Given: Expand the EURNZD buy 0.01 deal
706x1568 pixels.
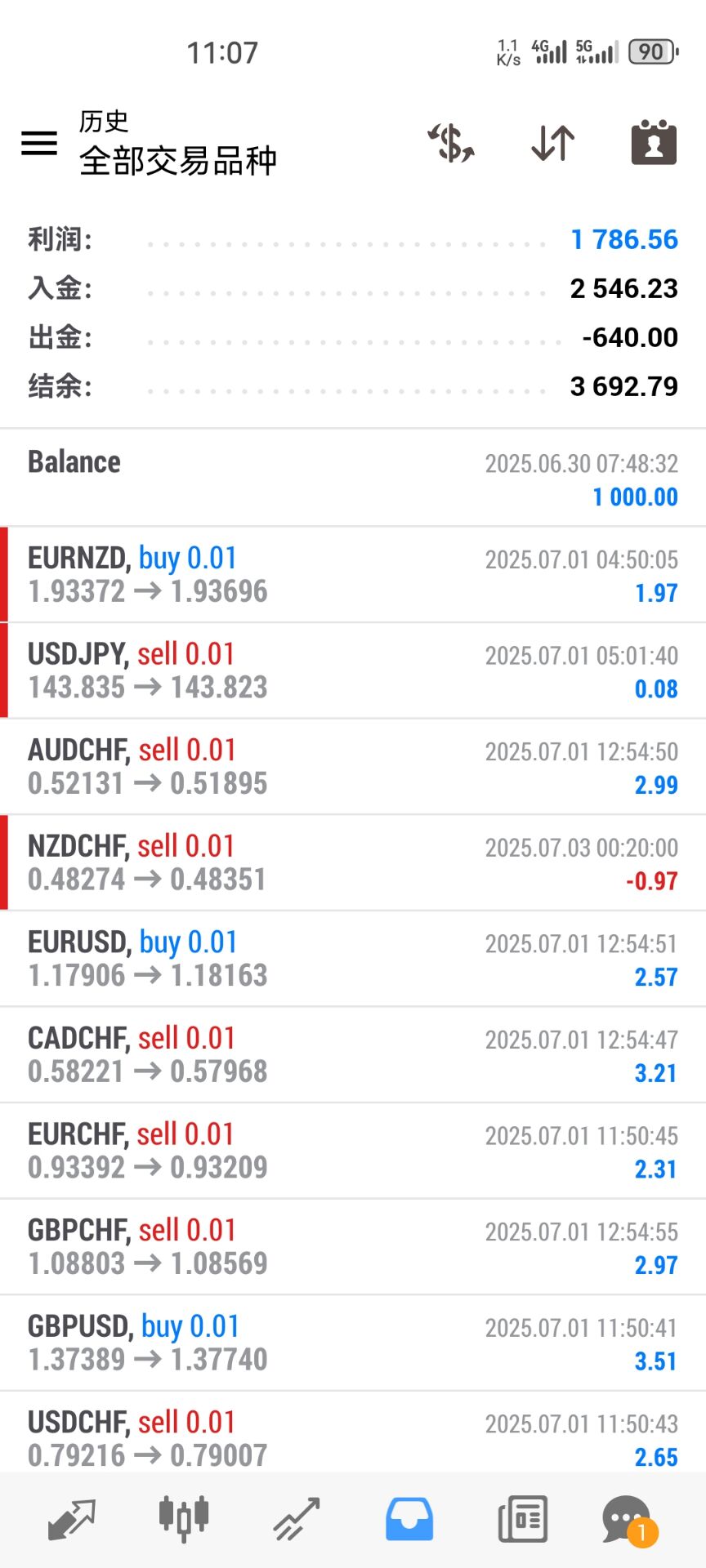Looking at the screenshot, I should 353,575.
